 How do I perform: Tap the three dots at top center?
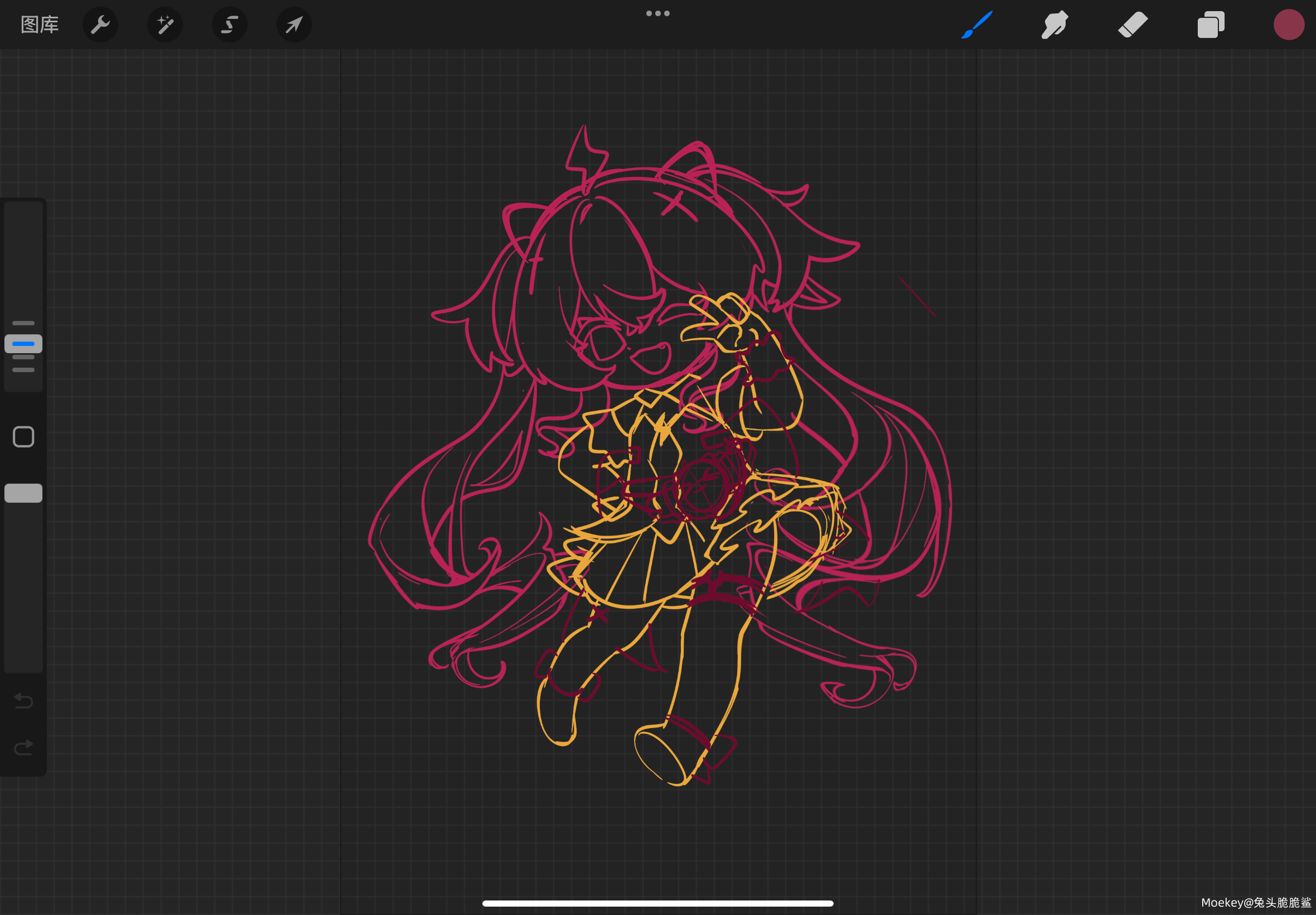(657, 13)
